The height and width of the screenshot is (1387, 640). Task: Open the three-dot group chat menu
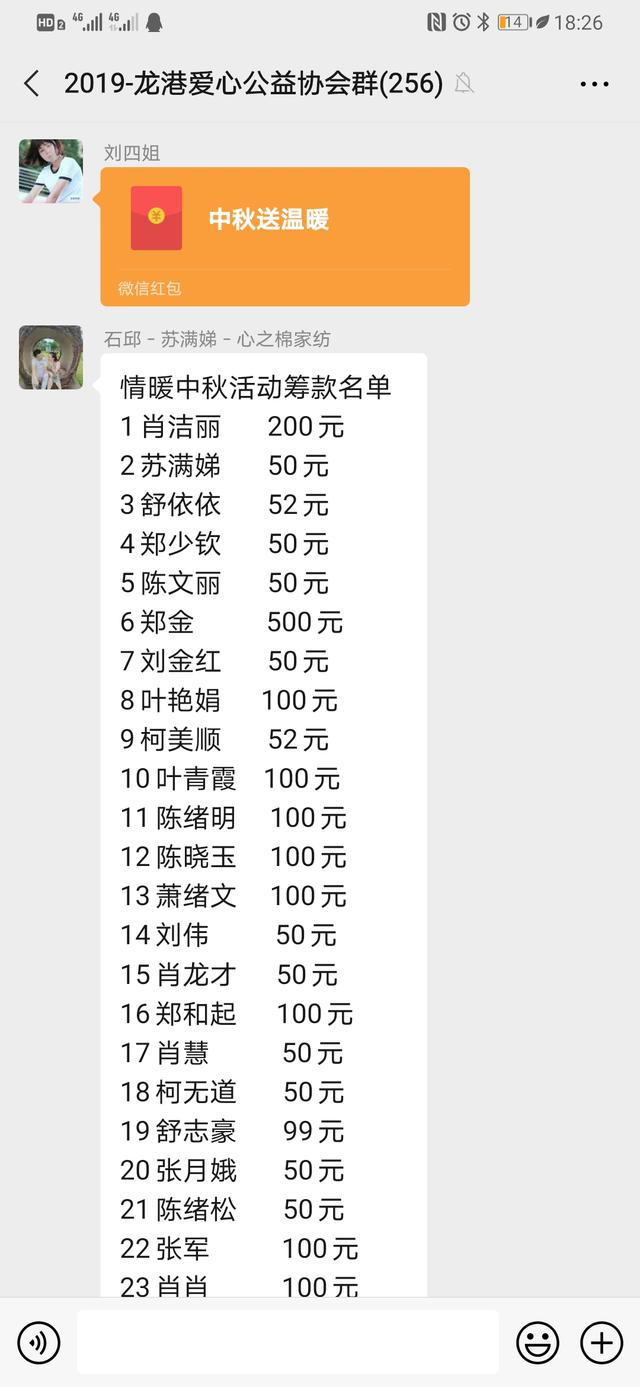point(594,84)
